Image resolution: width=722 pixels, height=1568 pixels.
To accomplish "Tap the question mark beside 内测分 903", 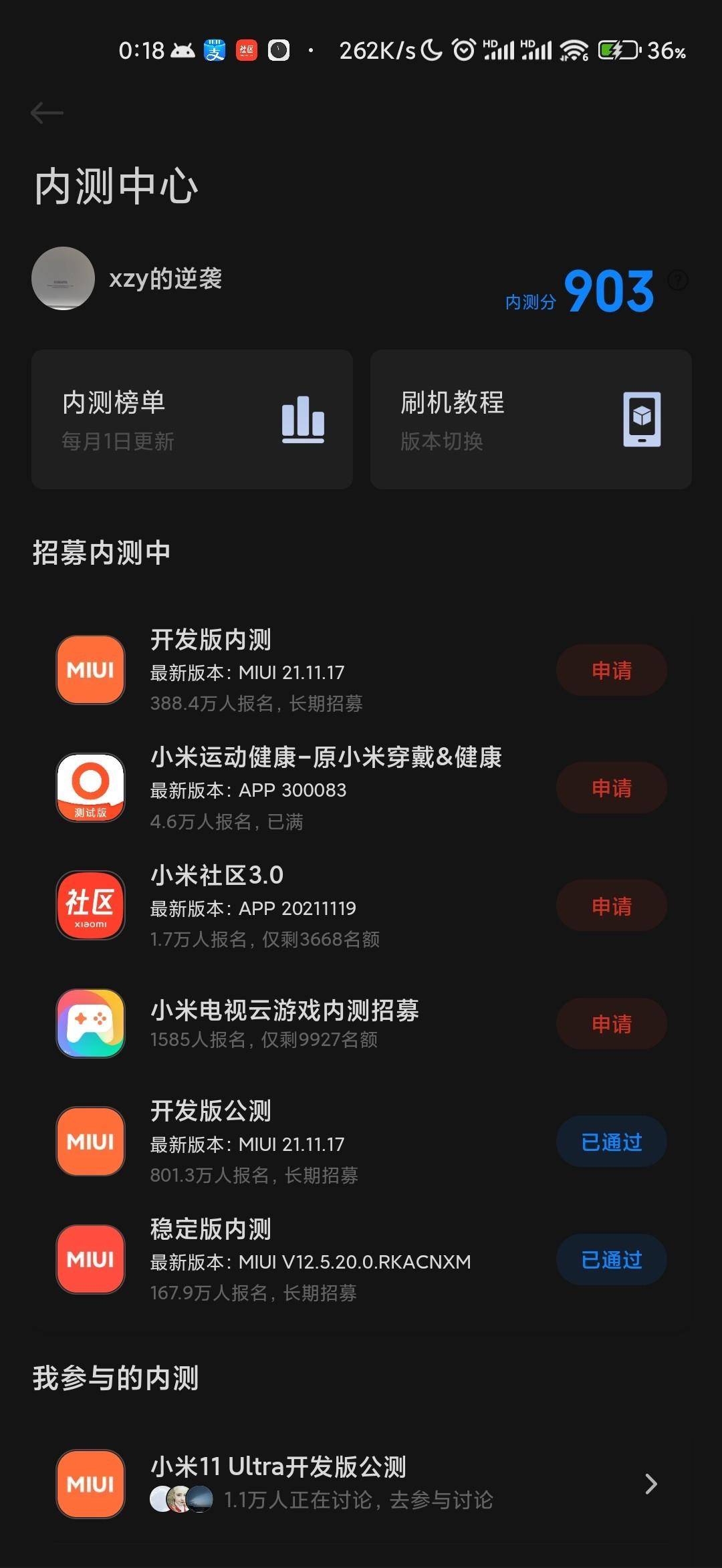I will pyautogui.click(x=678, y=281).
